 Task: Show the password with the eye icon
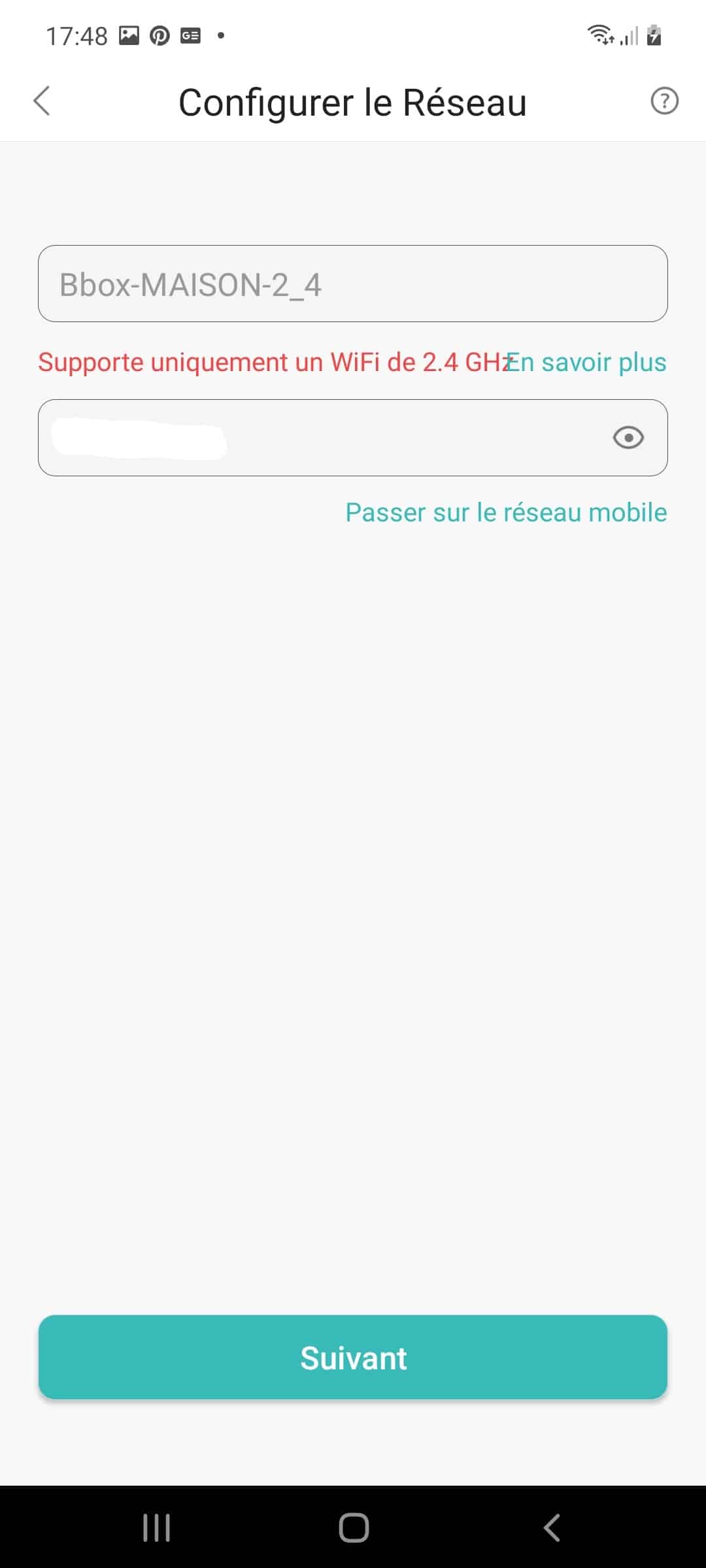point(628,438)
